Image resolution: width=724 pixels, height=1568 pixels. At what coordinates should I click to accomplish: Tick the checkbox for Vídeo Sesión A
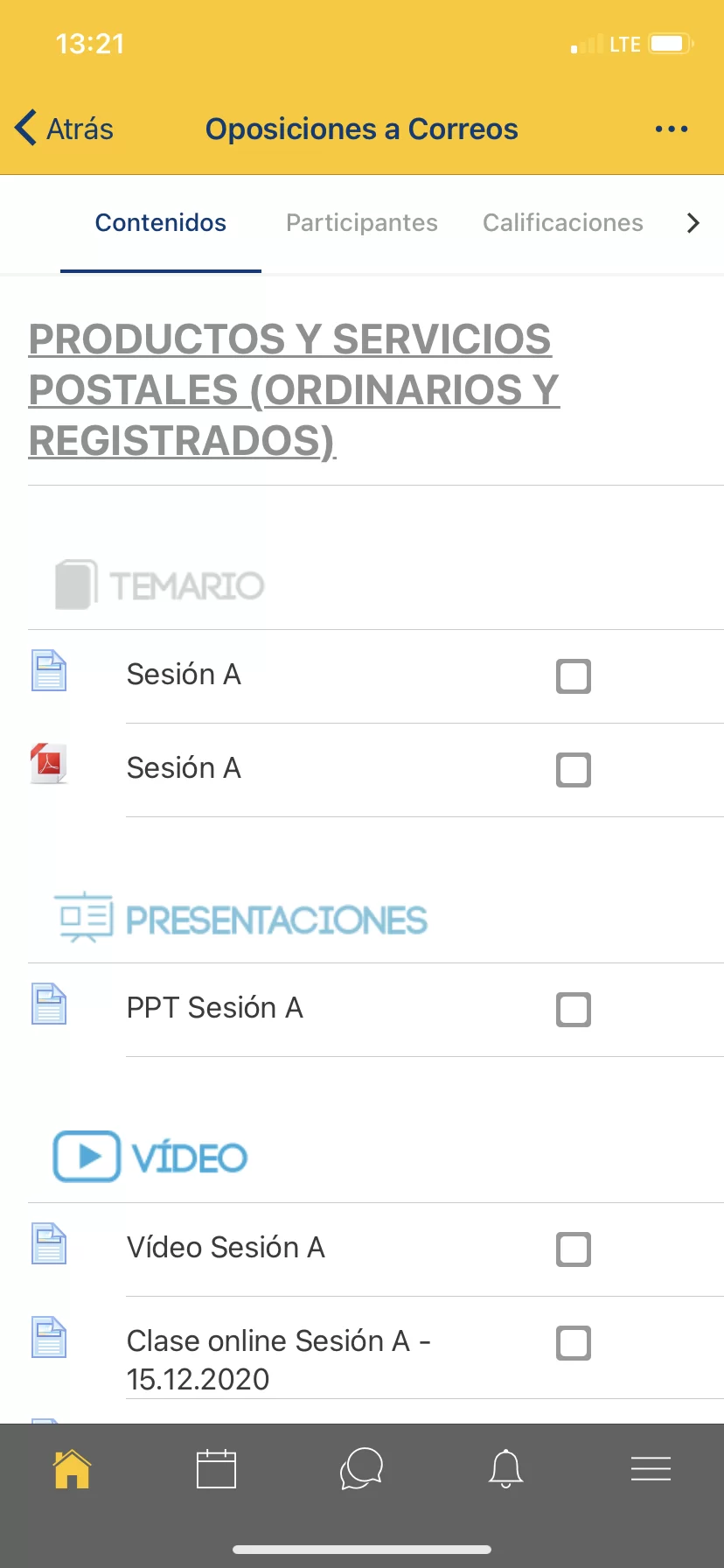pos(574,1249)
